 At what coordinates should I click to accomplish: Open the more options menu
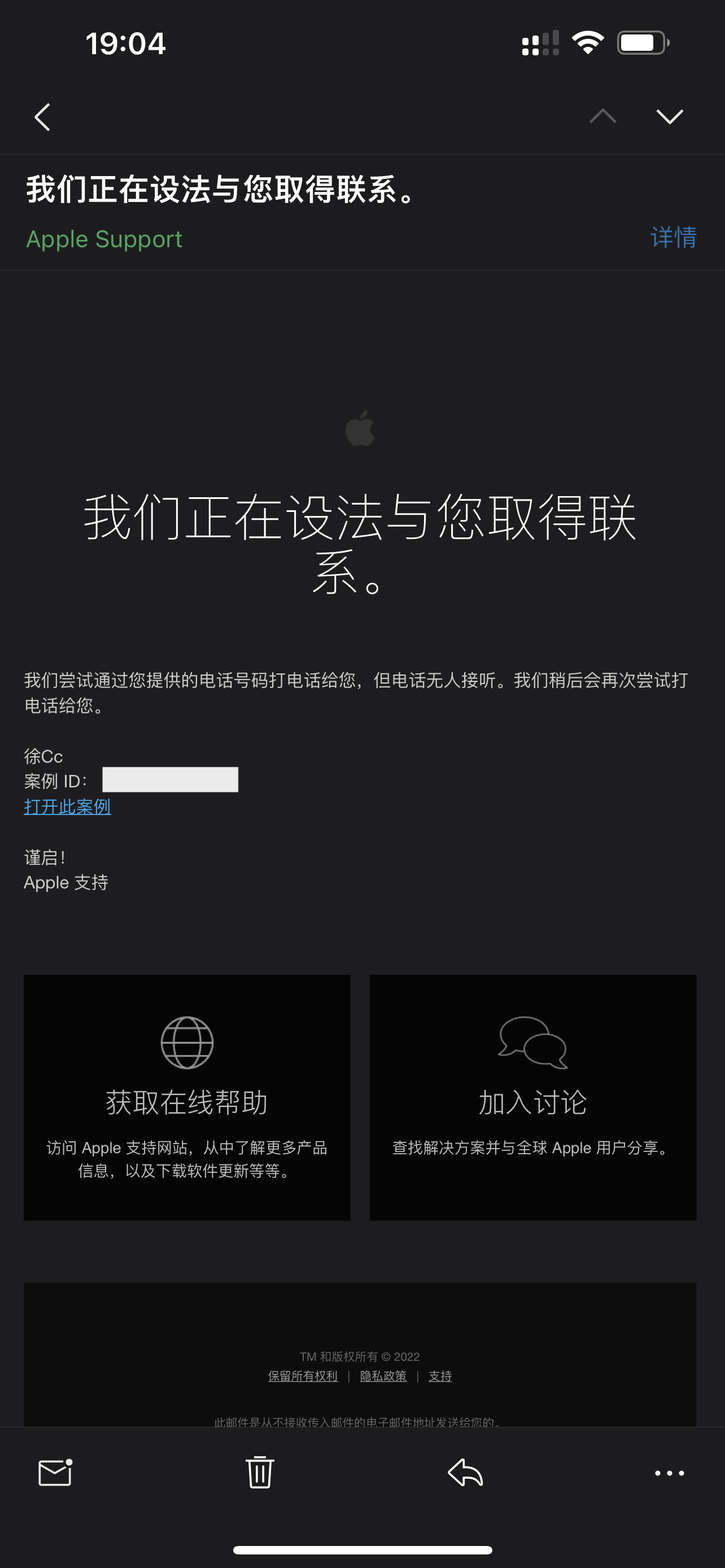click(x=670, y=1473)
